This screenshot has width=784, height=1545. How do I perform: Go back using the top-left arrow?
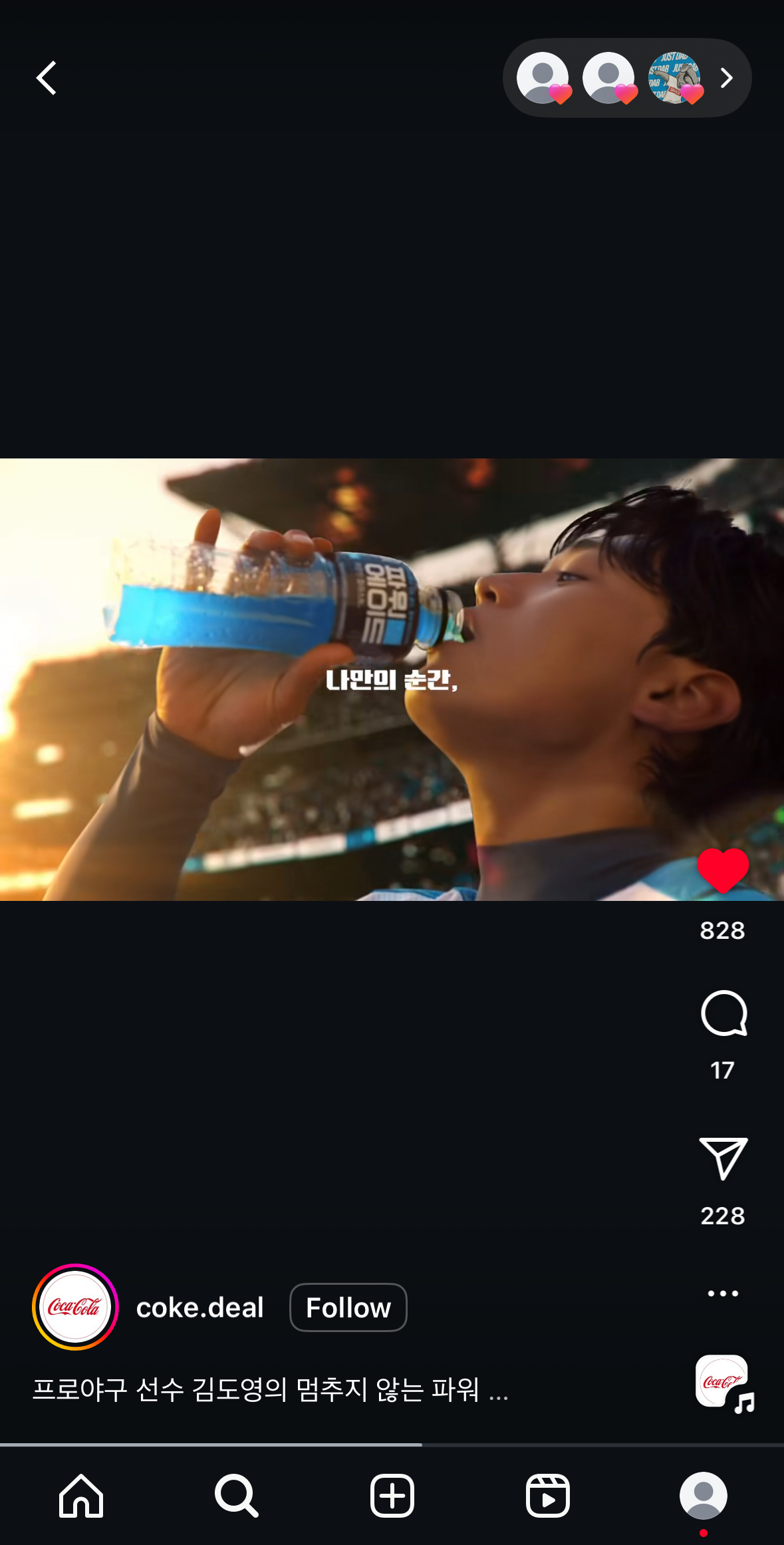(47, 79)
